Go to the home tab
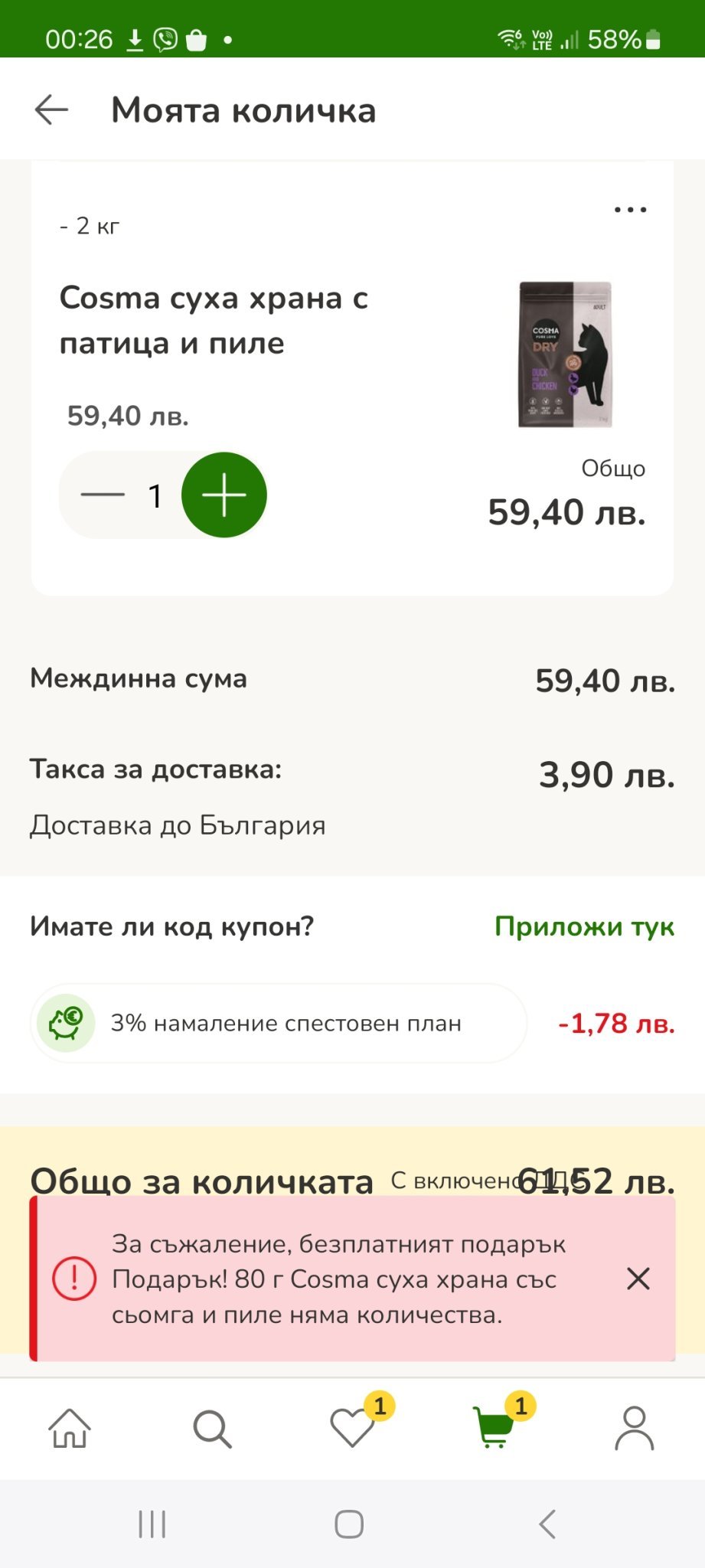705x1568 pixels. point(70,1429)
